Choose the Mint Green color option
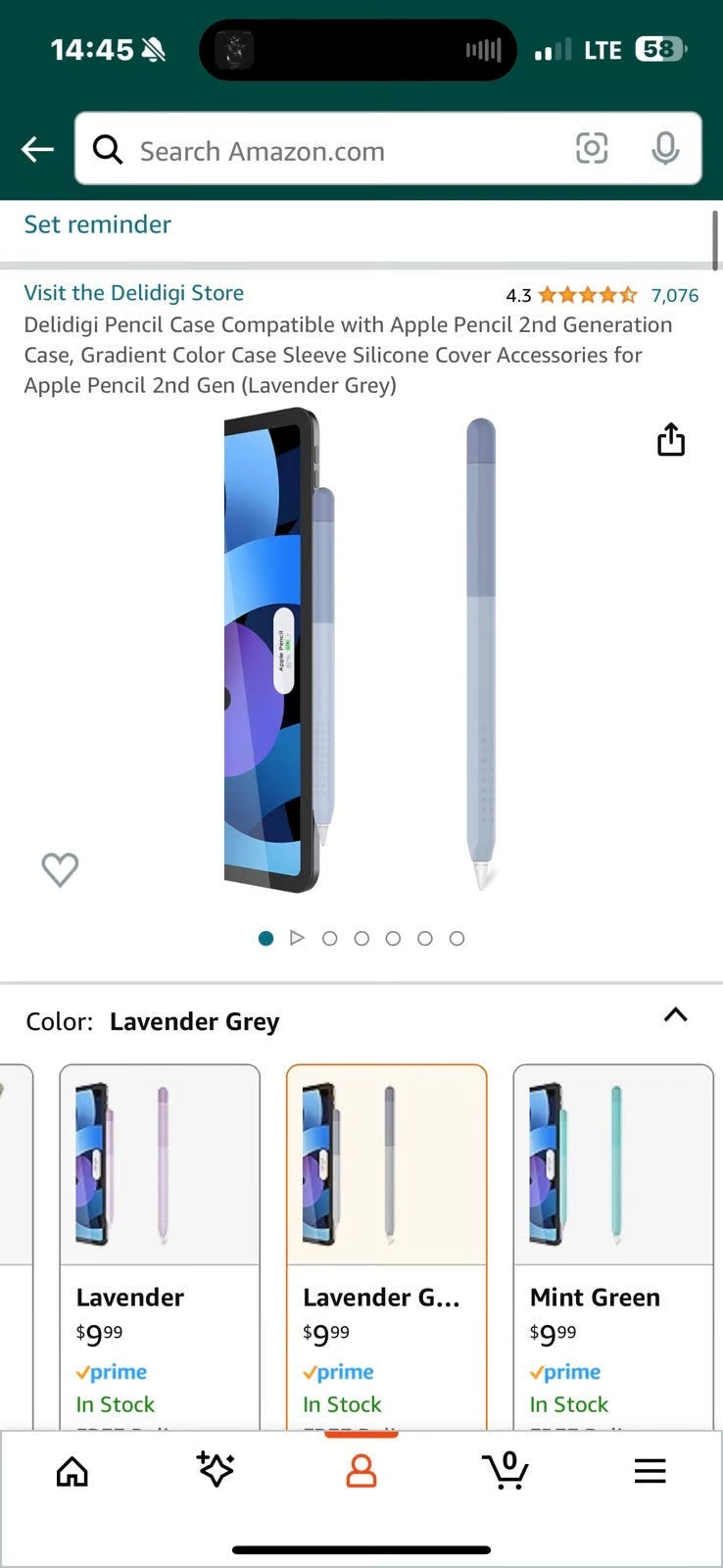Screen dimensions: 723x1568 click(x=613, y=1245)
